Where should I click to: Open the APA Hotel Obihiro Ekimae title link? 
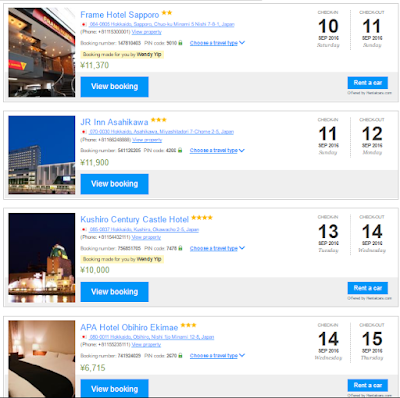click(129, 327)
